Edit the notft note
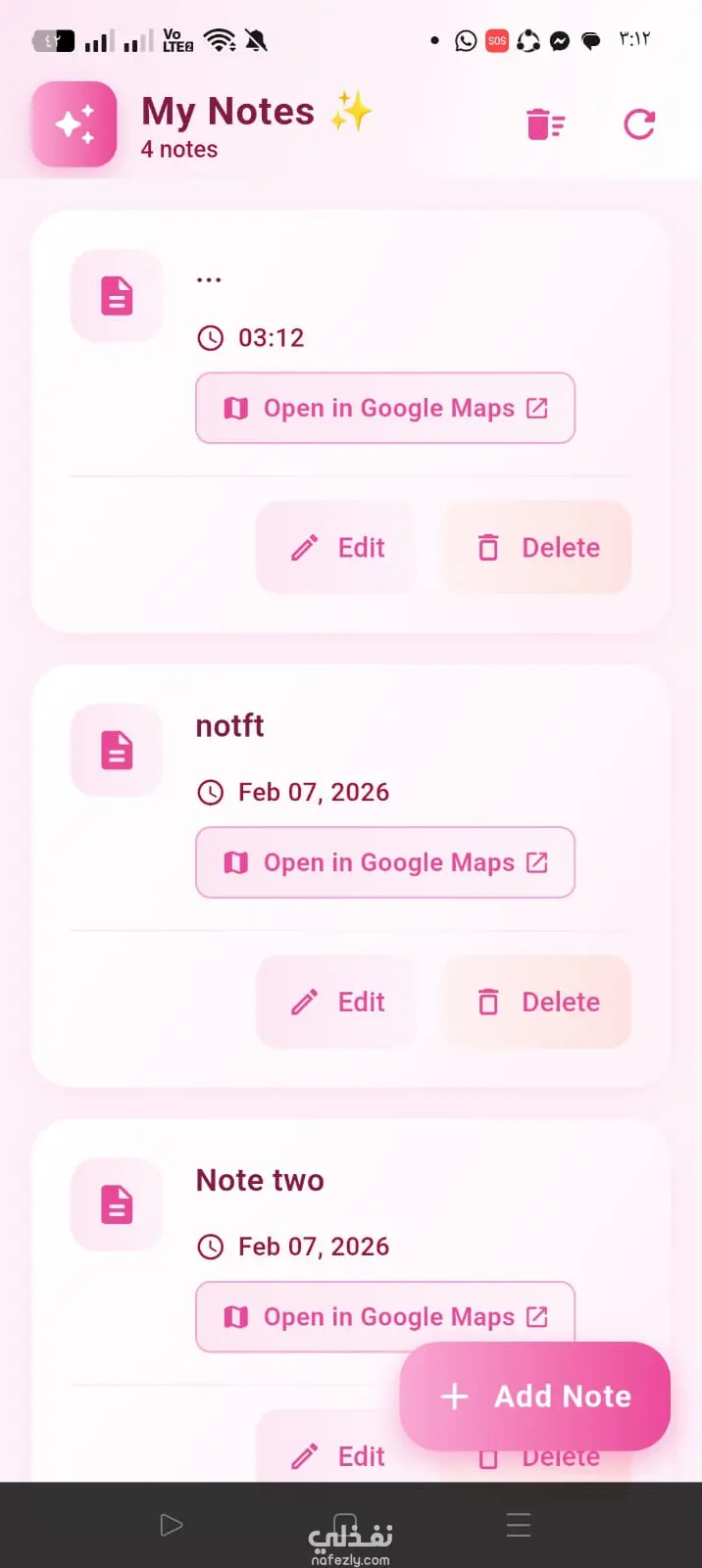Screen dimensions: 702x1568 click(336, 1002)
